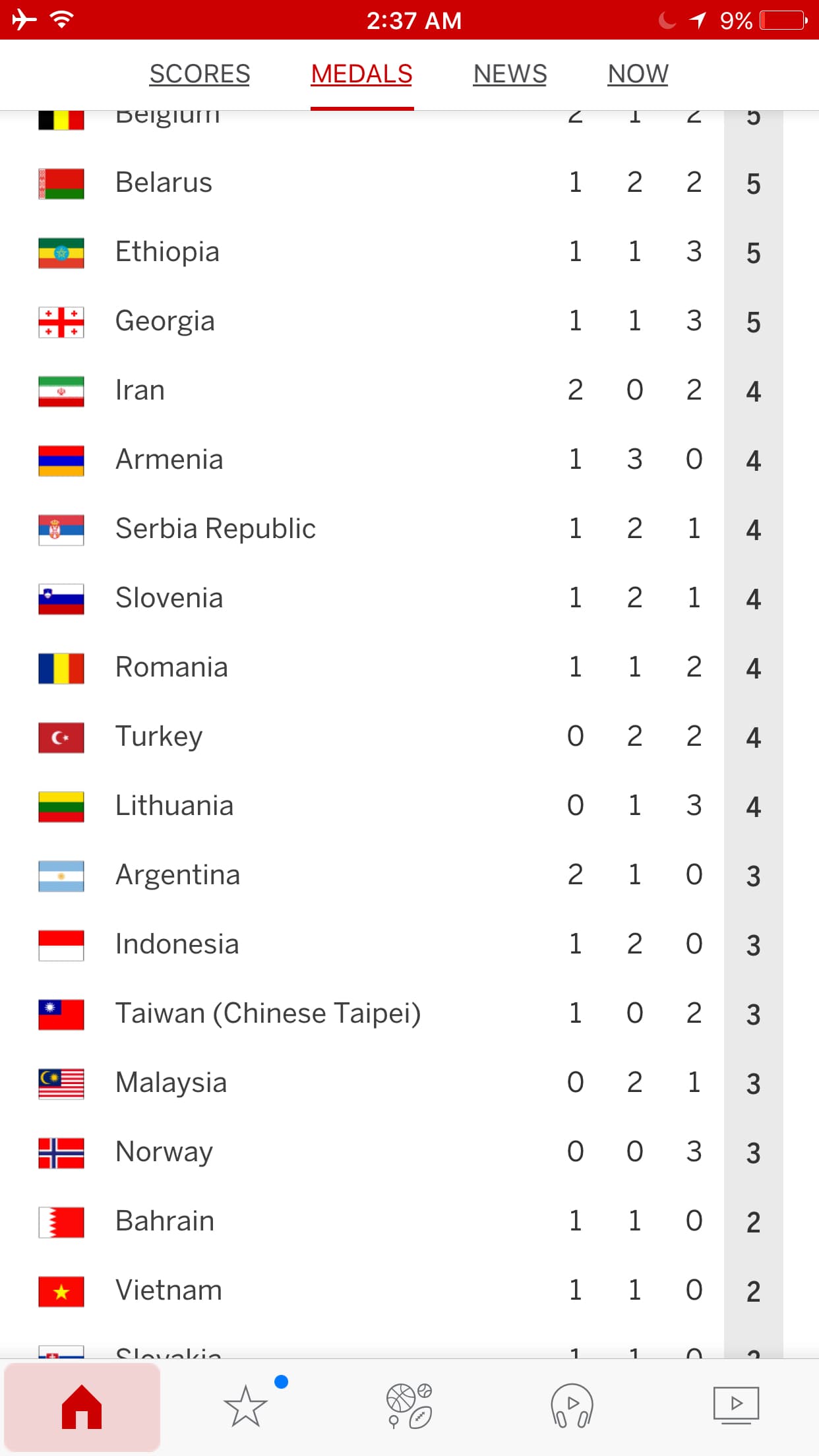Open the listen headphones tab

[572, 1407]
